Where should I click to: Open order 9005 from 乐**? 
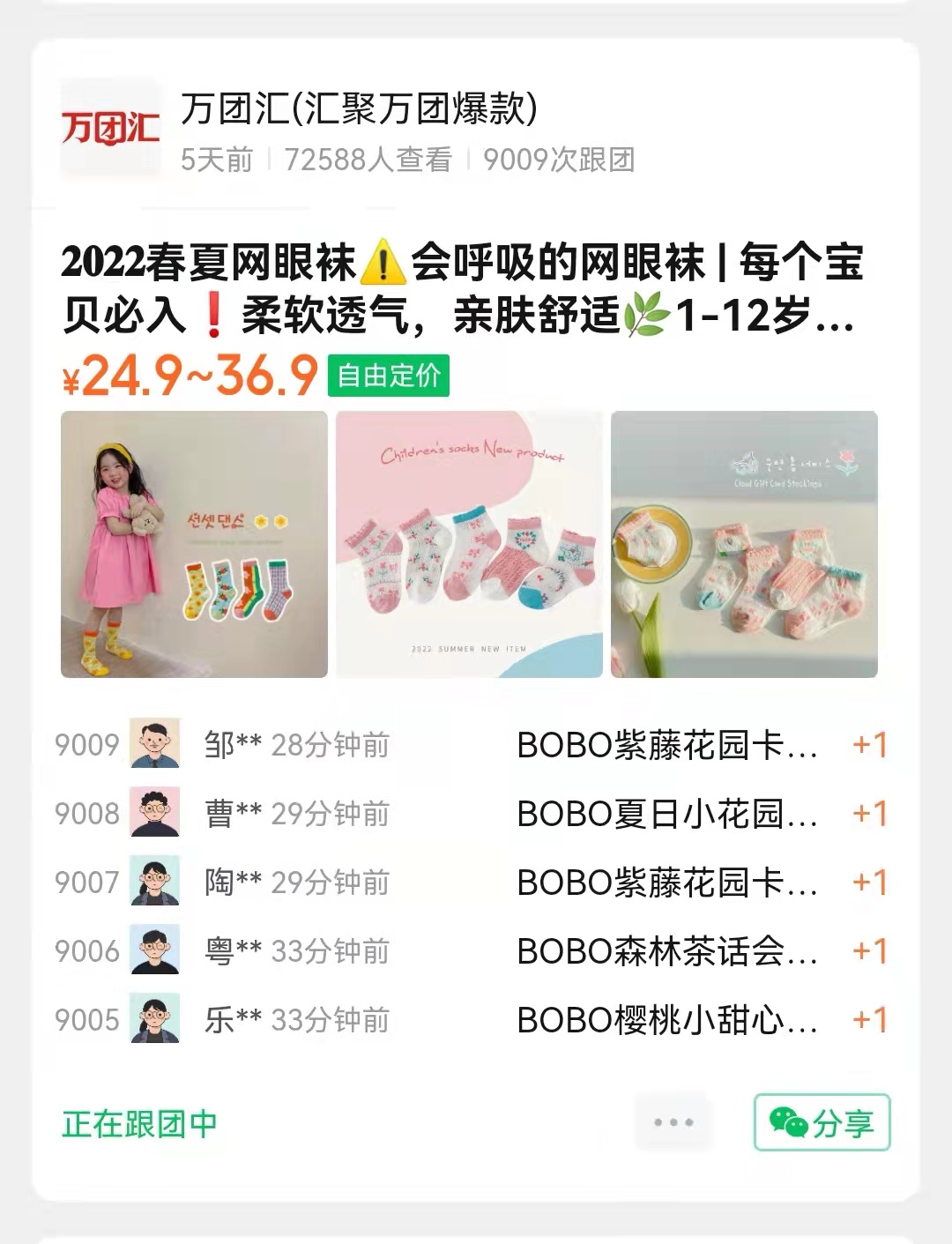click(x=472, y=1019)
